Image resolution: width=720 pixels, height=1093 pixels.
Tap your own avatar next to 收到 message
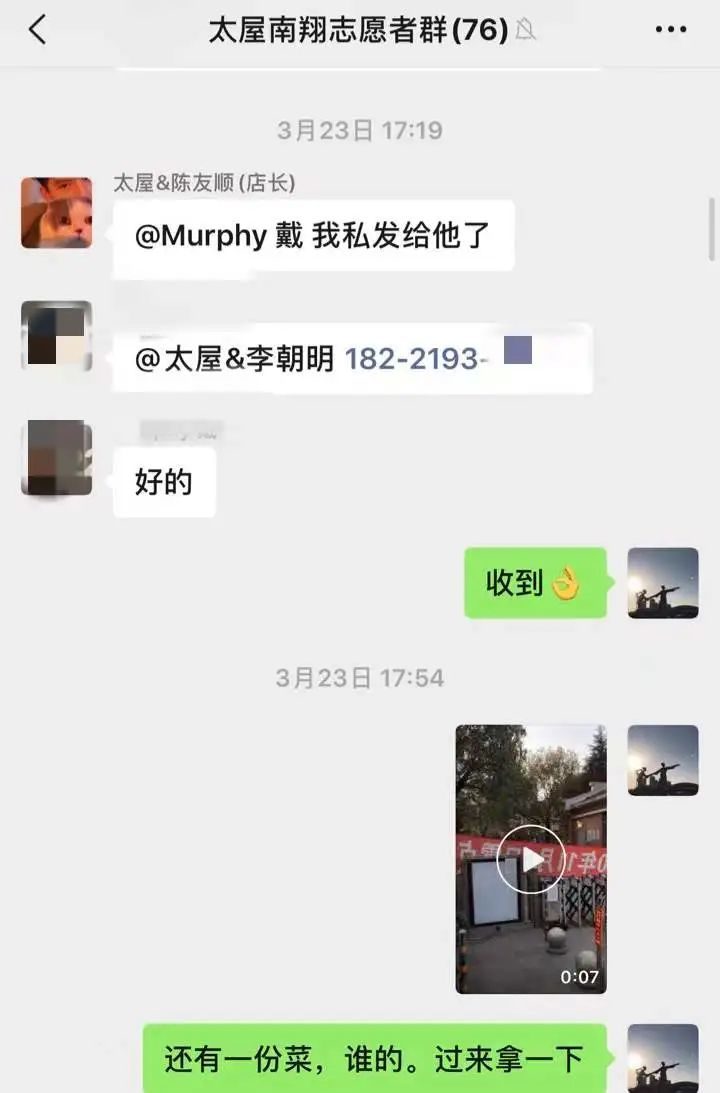point(663,583)
